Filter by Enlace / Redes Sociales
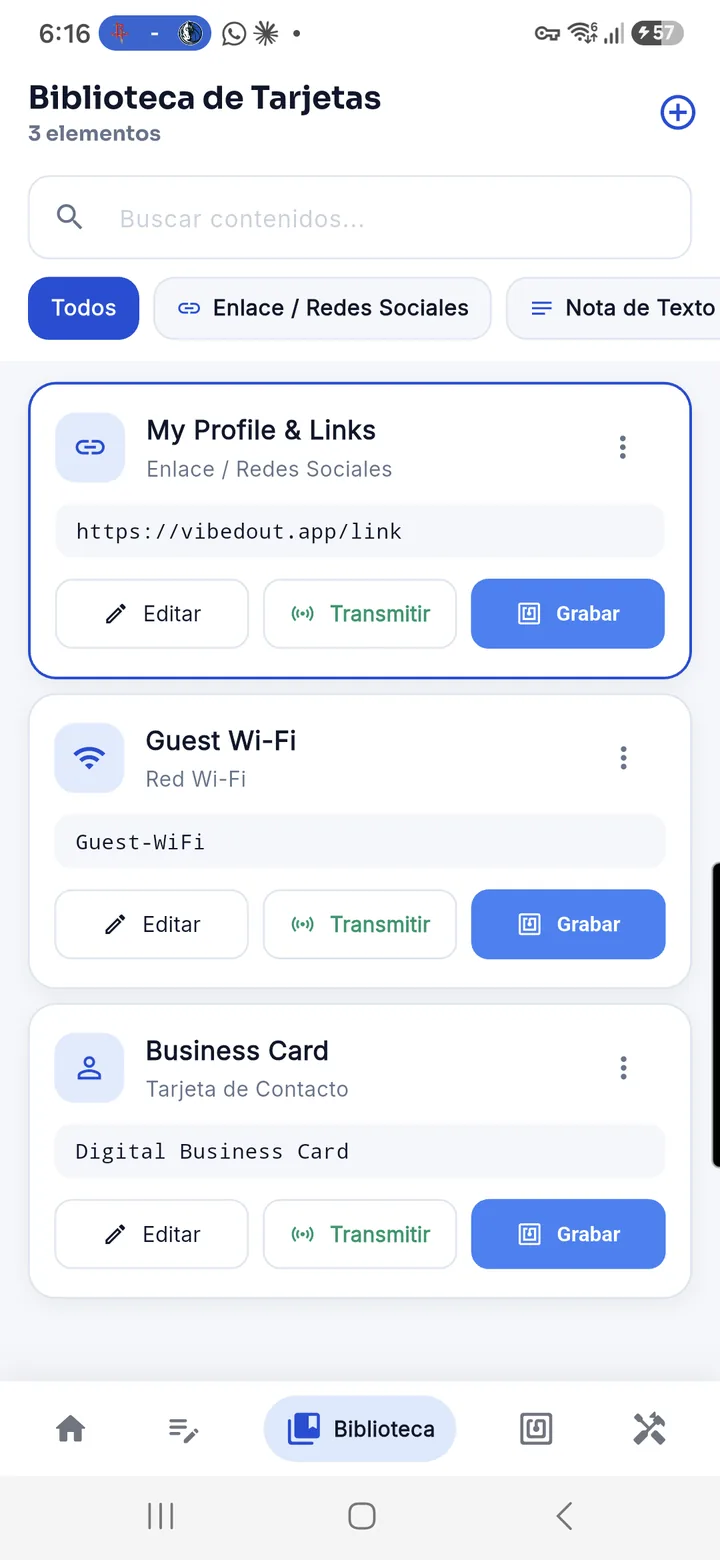 coord(322,308)
